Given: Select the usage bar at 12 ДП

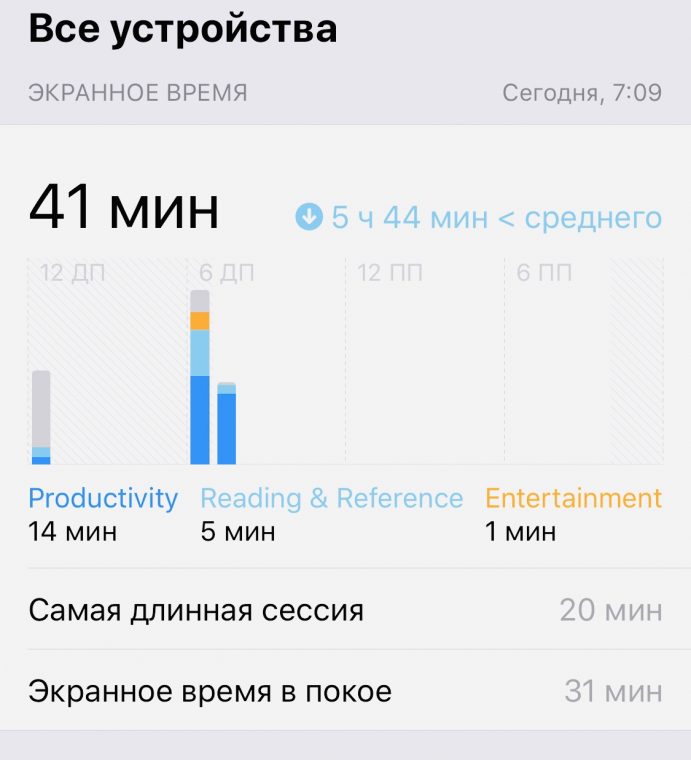Looking at the screenshot, I should 41,417.
